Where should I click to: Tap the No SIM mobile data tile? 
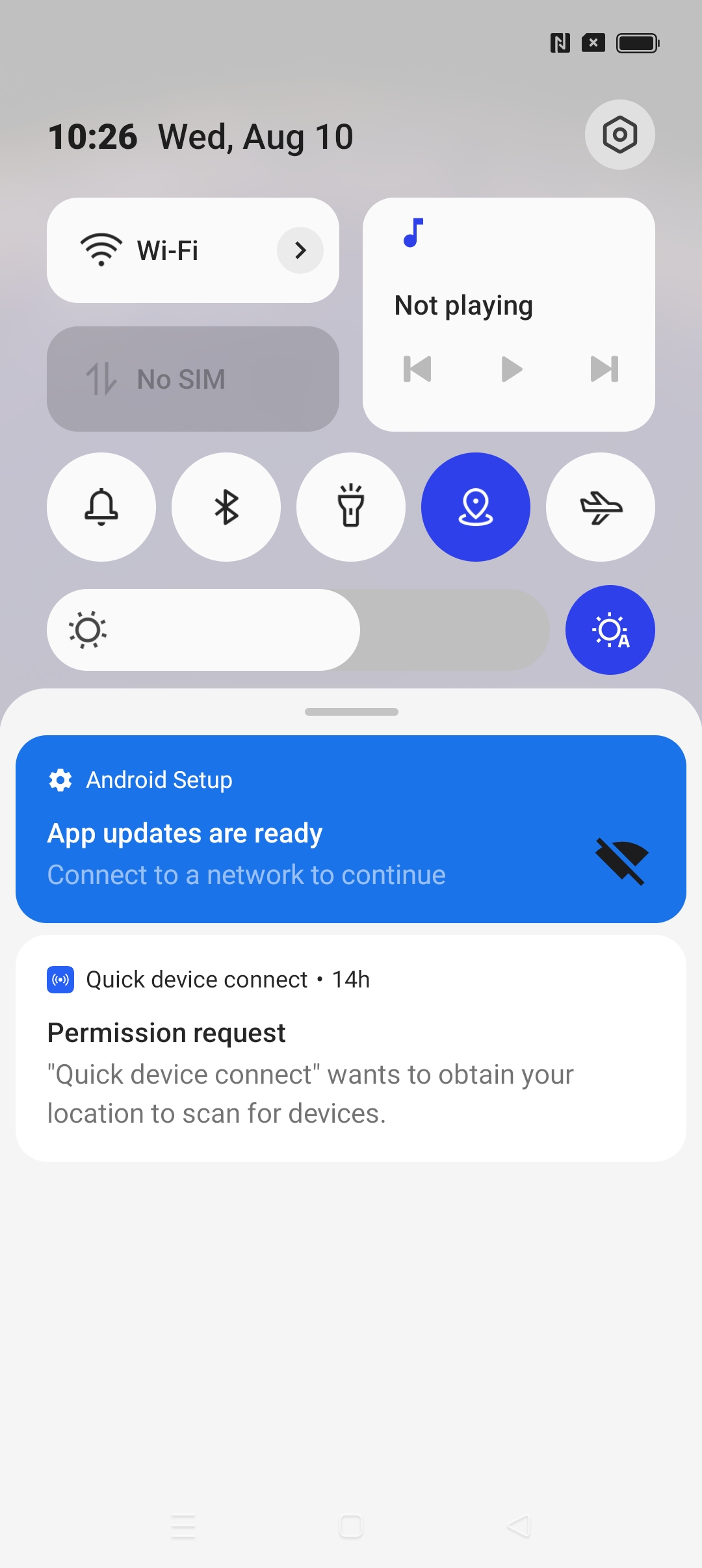[x=193, y=379]
